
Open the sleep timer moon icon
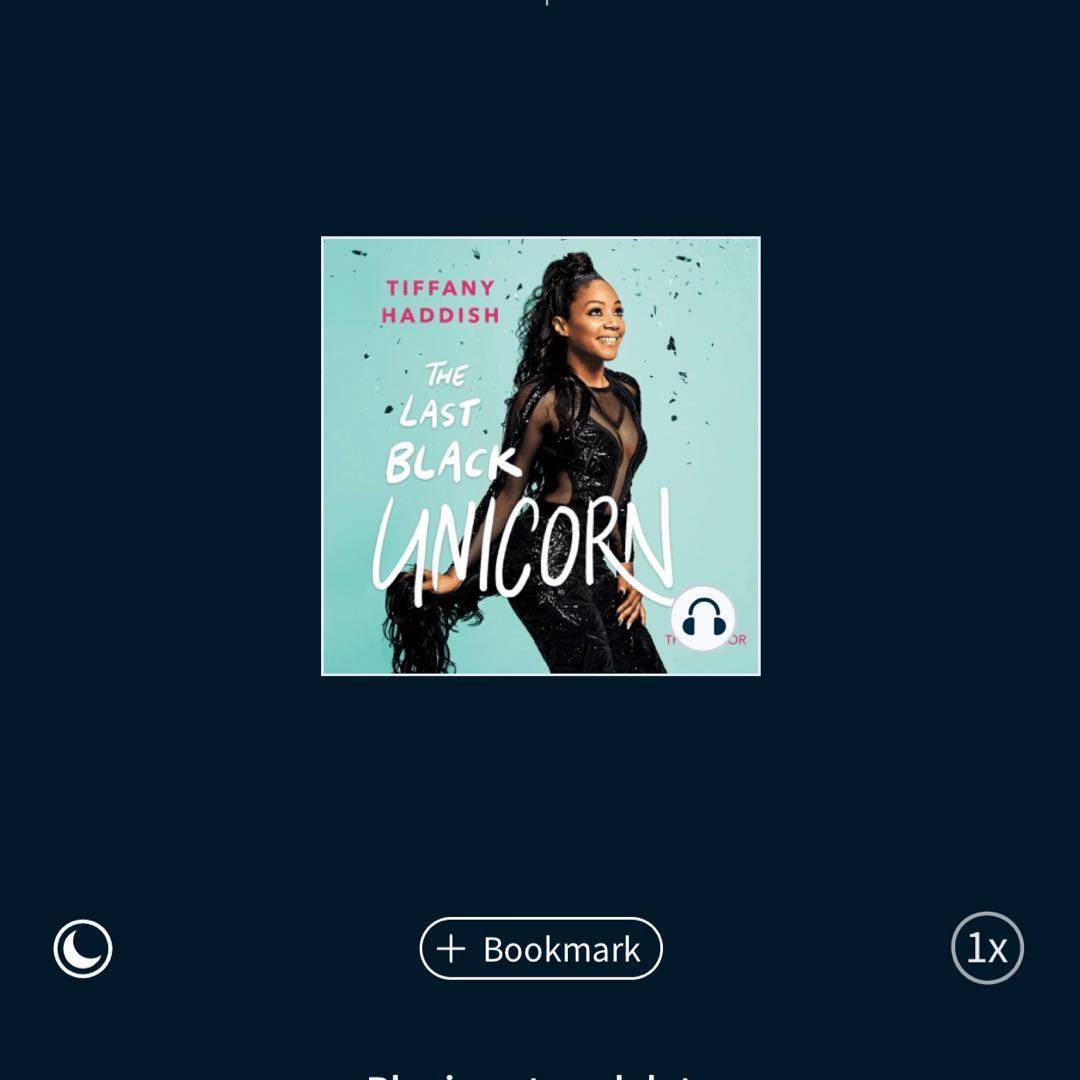(83, 949)
